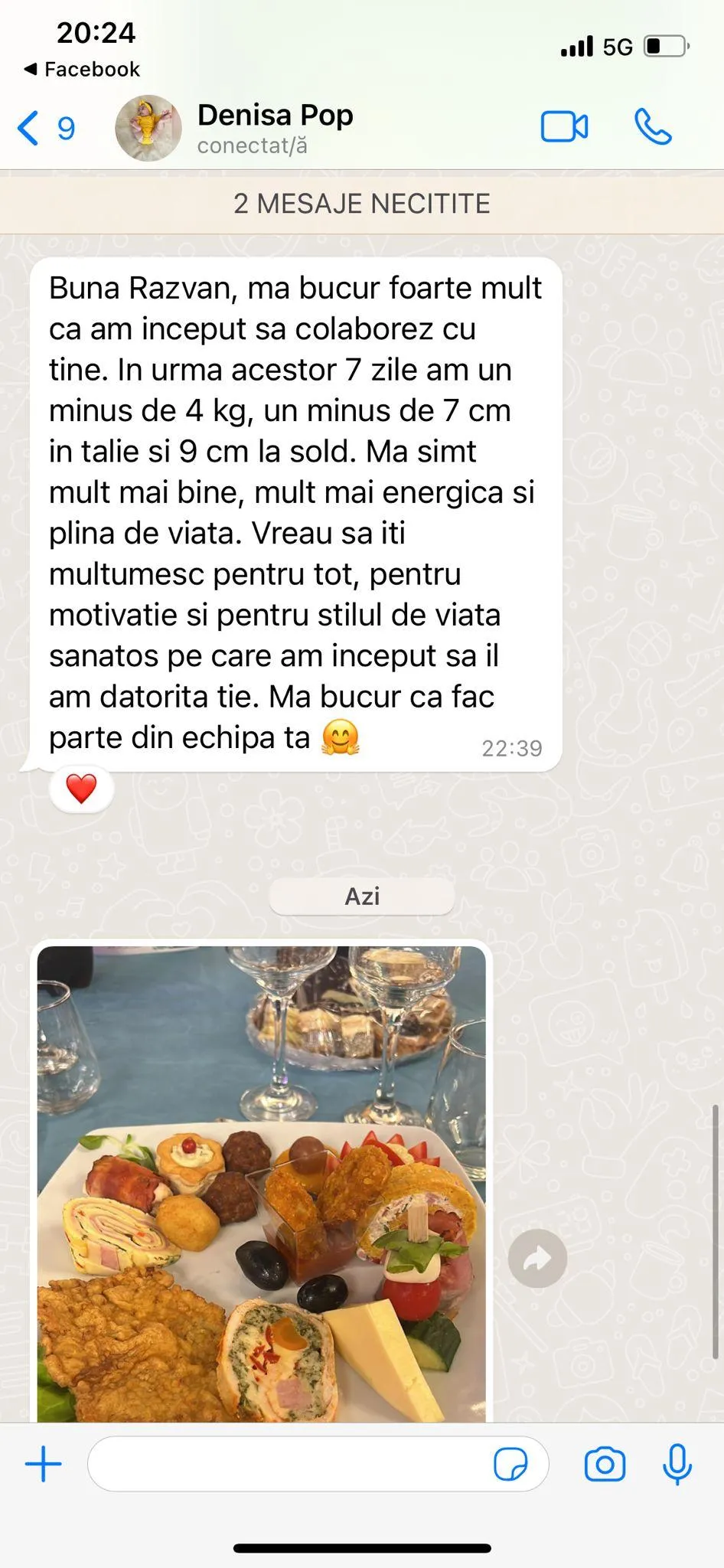
Task: Start a video call with Denisa Pop
Action: 564,127
